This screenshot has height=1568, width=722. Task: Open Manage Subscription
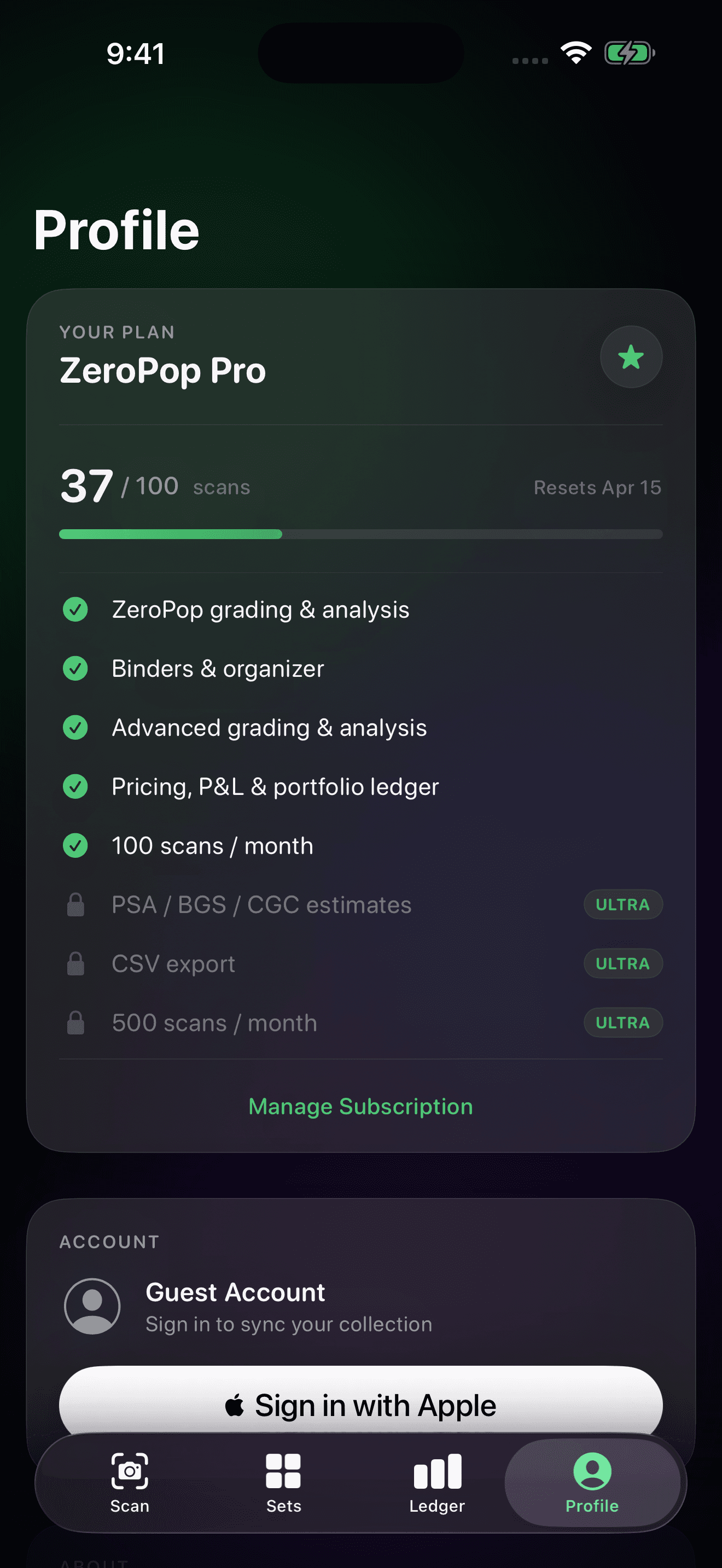point(360,1106)
